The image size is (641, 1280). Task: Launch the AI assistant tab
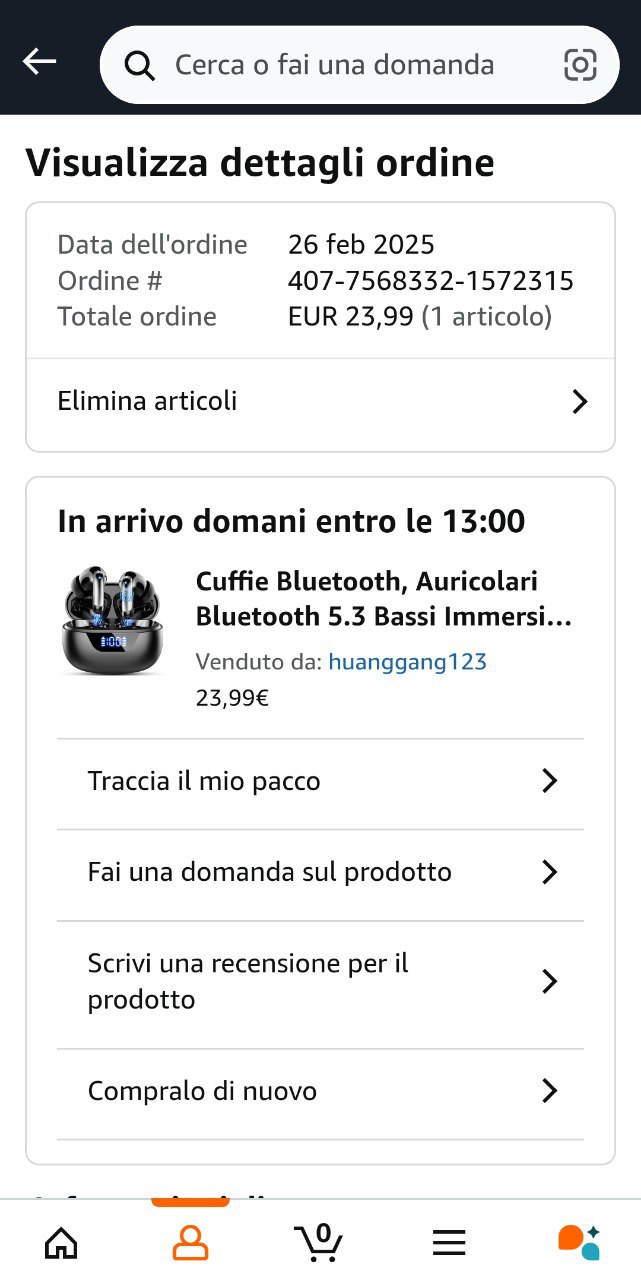[578, 1243]
